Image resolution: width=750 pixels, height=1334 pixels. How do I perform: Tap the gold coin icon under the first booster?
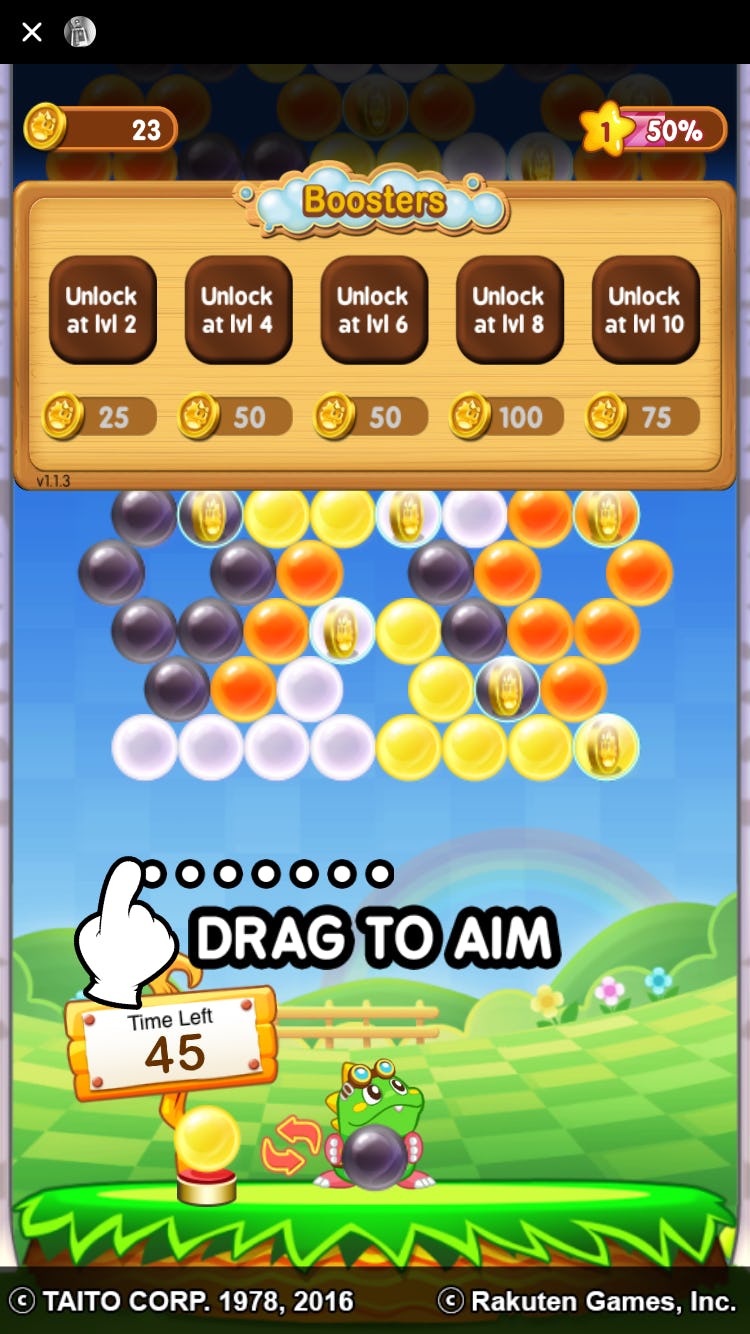(62, 414)
